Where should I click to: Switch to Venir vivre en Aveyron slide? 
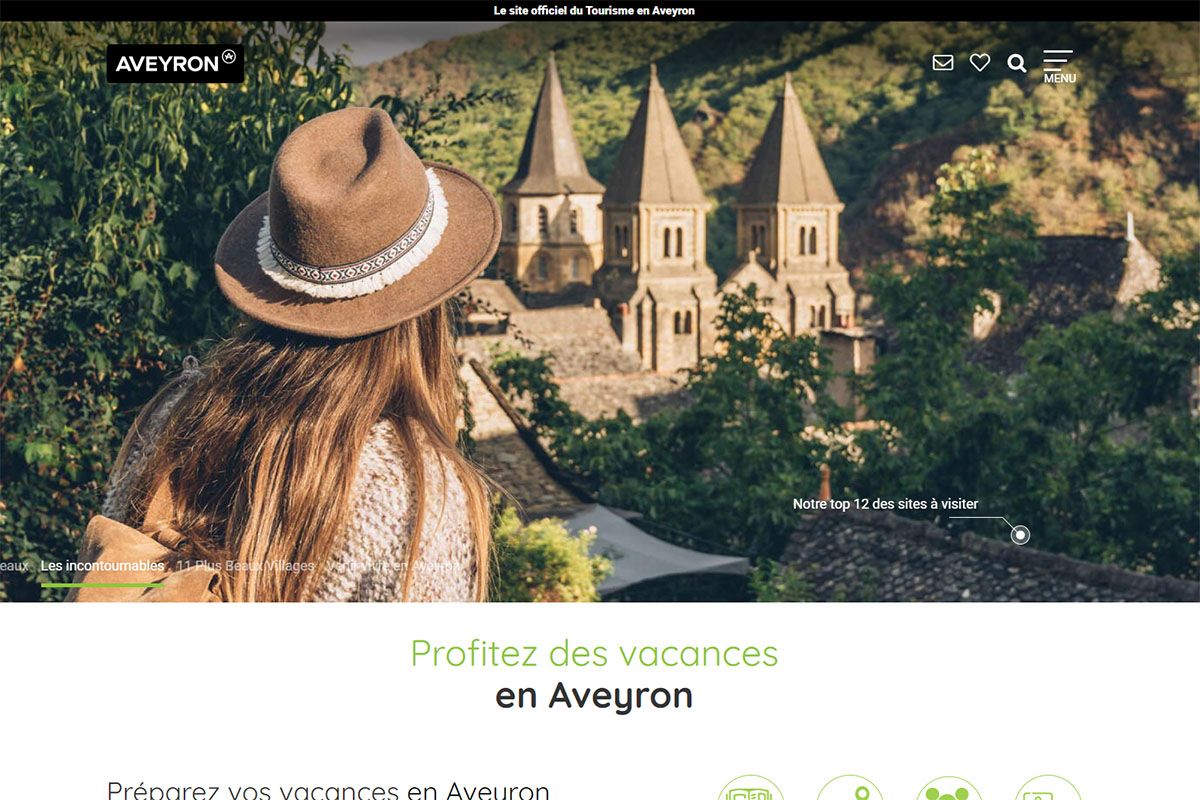(x=392, y=566)
